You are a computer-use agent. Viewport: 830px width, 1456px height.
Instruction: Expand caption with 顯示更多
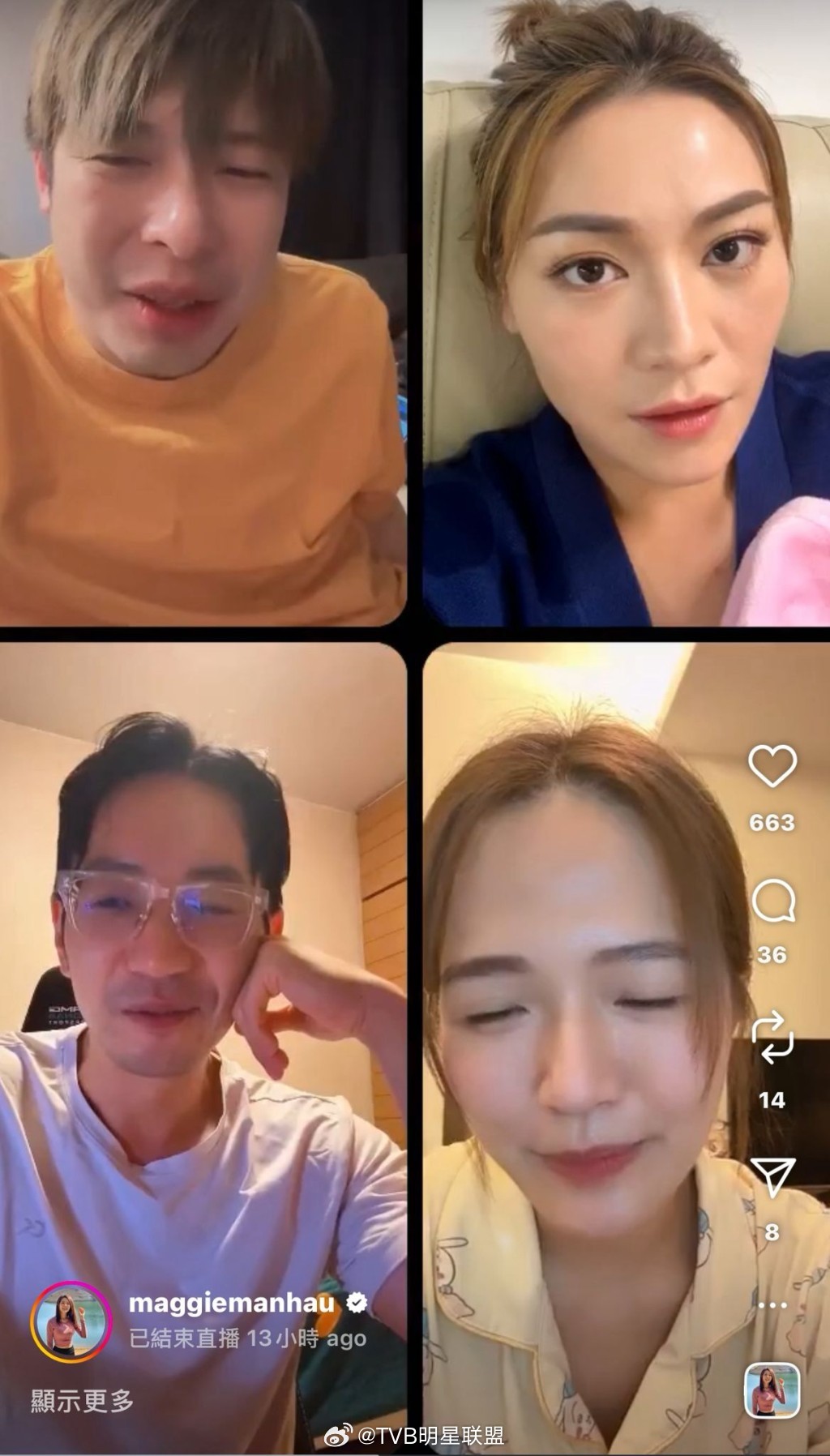pyautogui.click(x=83, y=1401)
